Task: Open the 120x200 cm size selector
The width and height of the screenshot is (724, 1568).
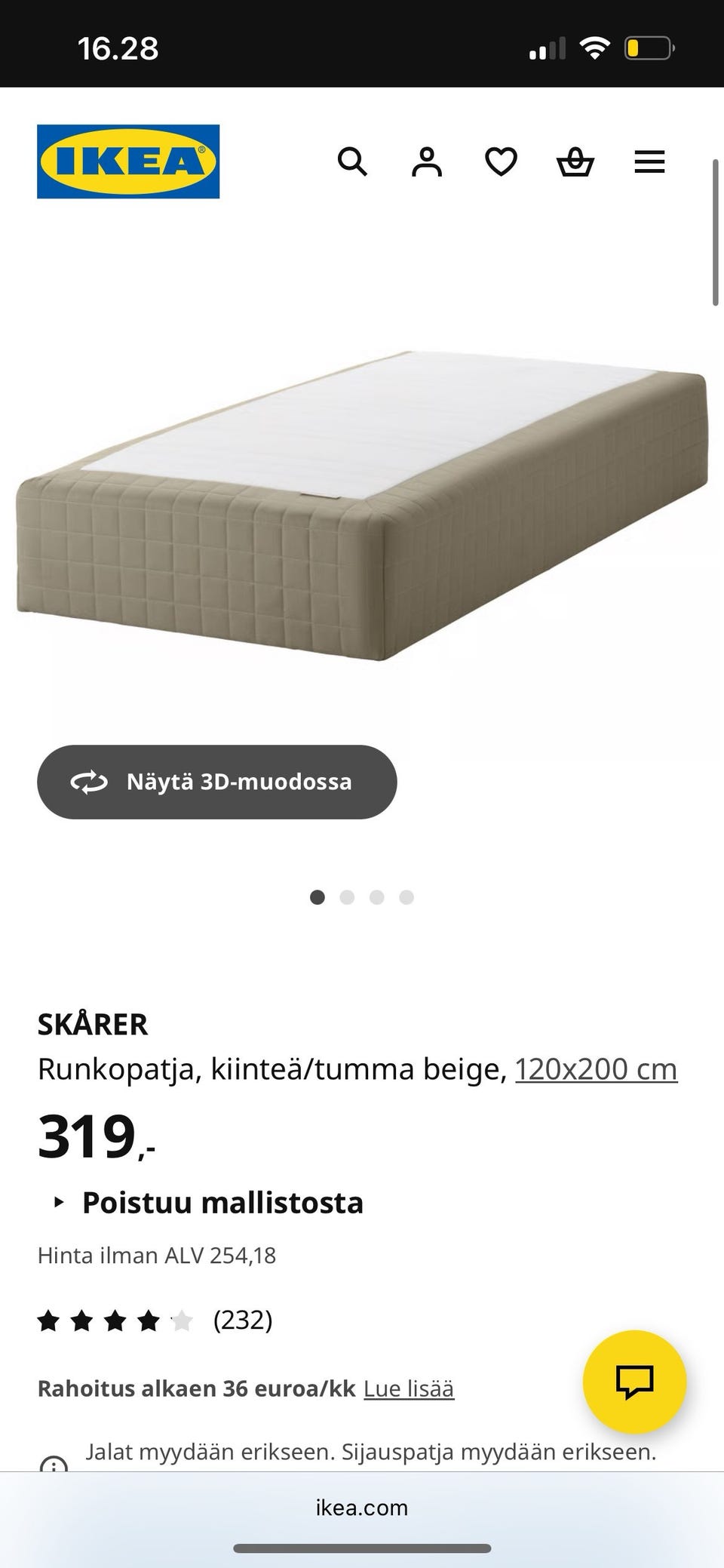Action: 596,1068
